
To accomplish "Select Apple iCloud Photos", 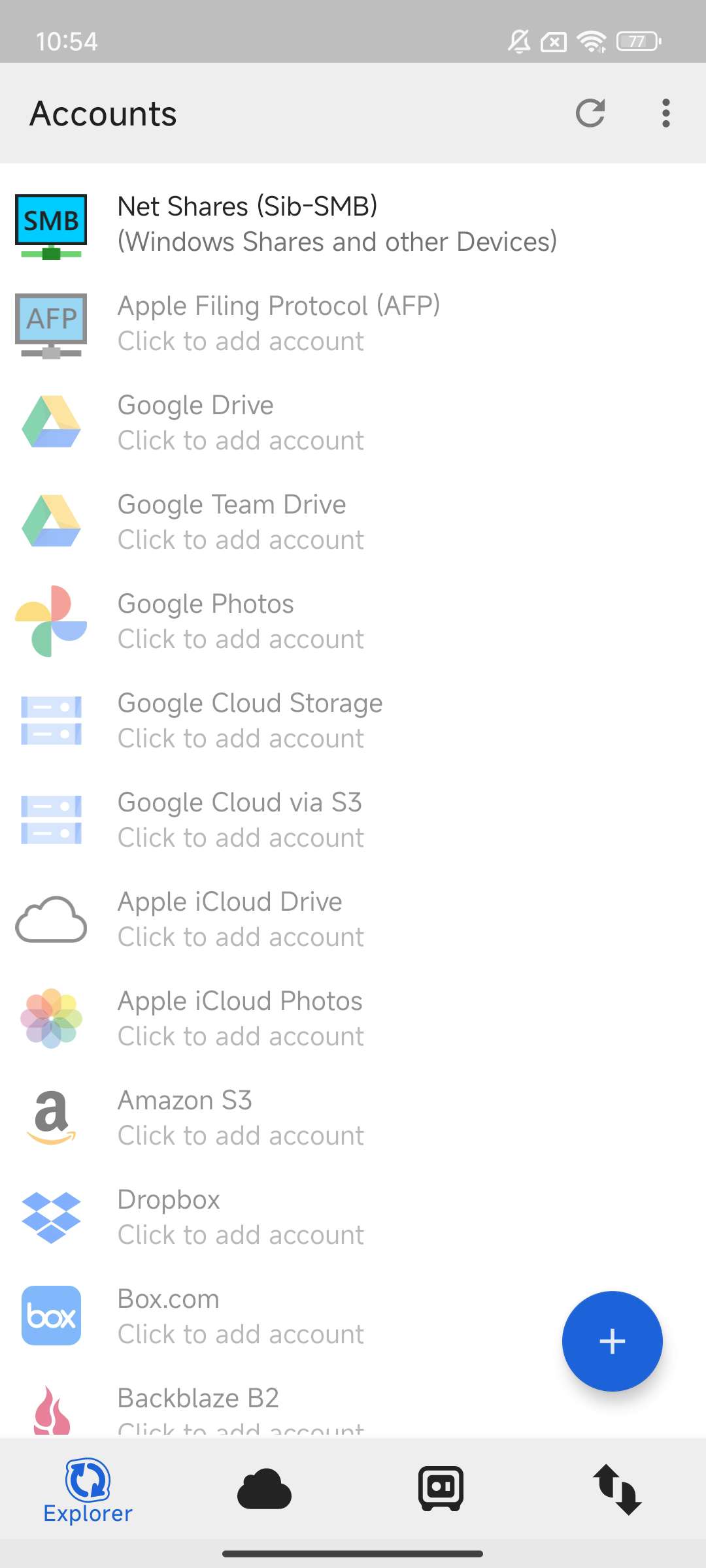I will coord(241,1019).
